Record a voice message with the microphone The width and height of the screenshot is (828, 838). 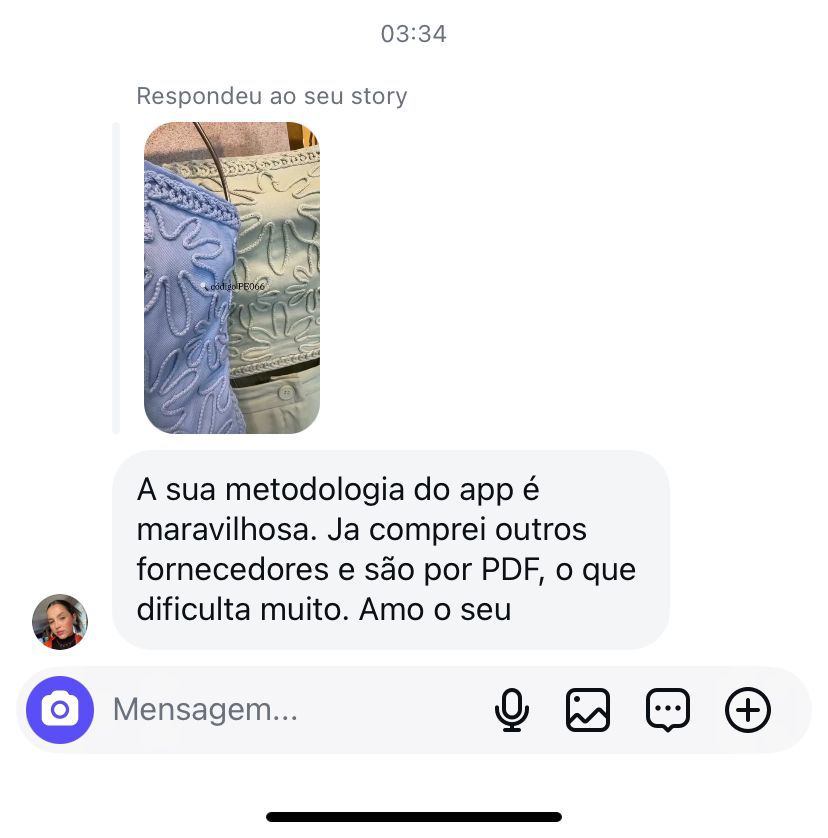(x=512, y=710)
